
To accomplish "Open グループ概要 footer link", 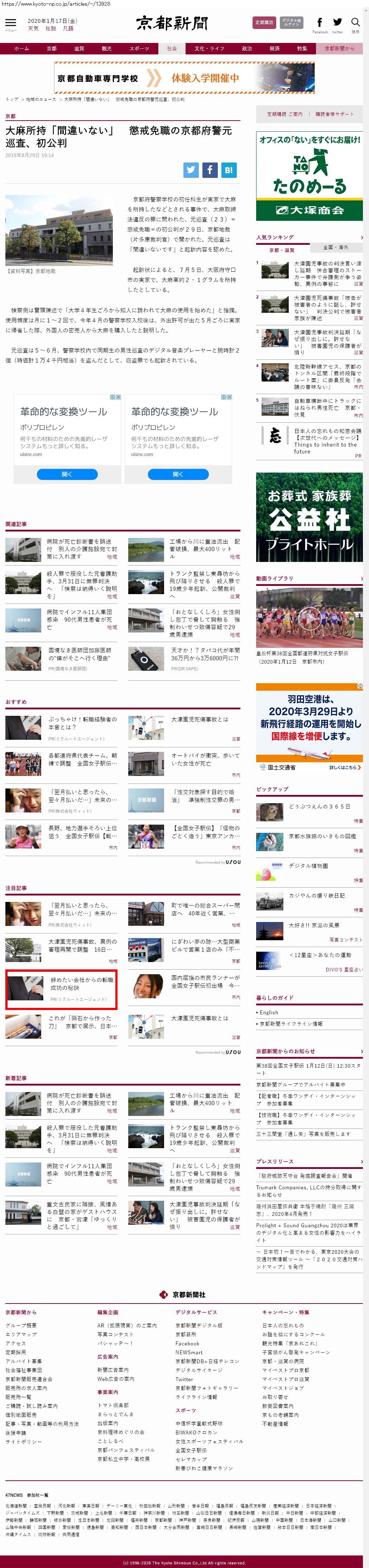I will [x=21, y=1325].
